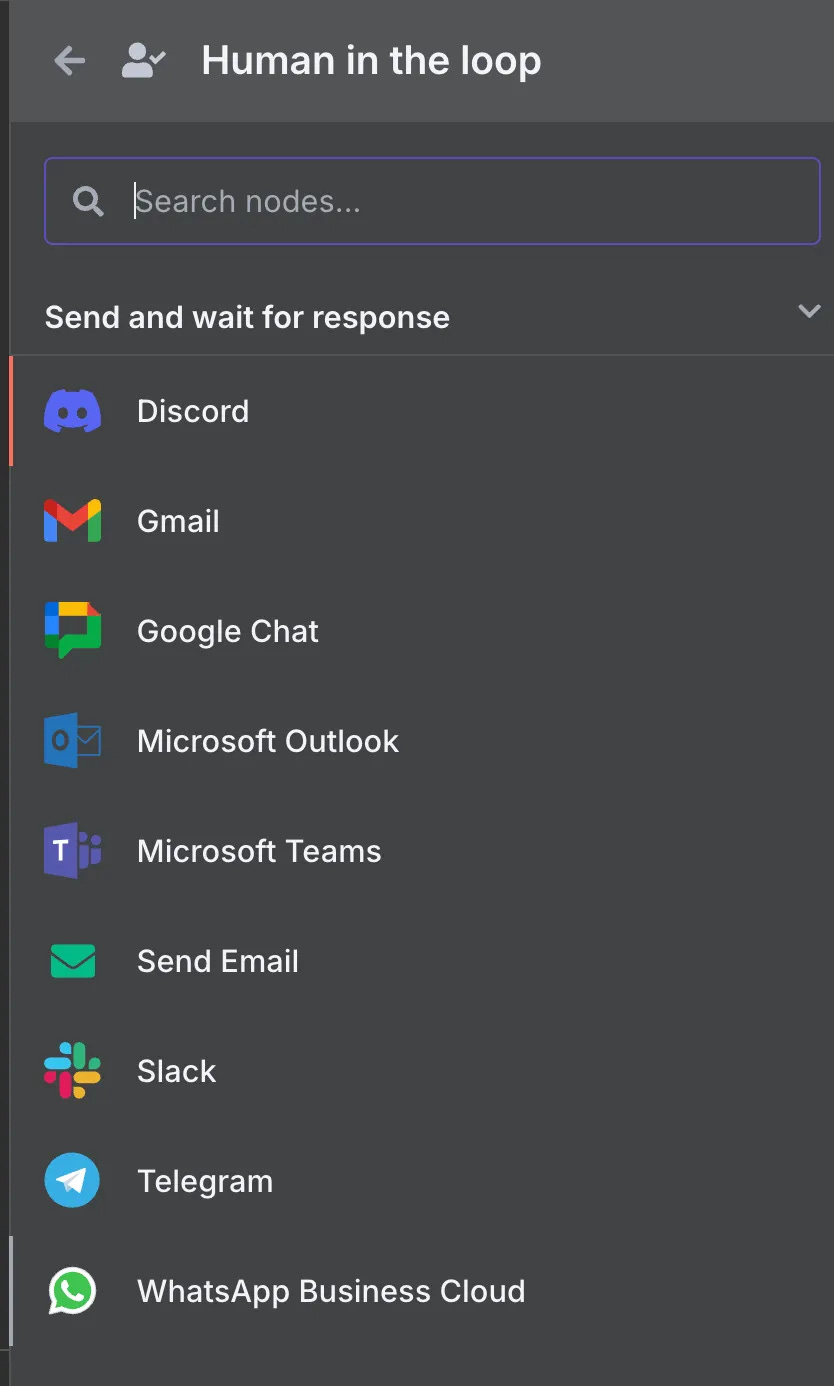Select Telegram from the list
The image size is (834, 1386).
click(204, 1181)
